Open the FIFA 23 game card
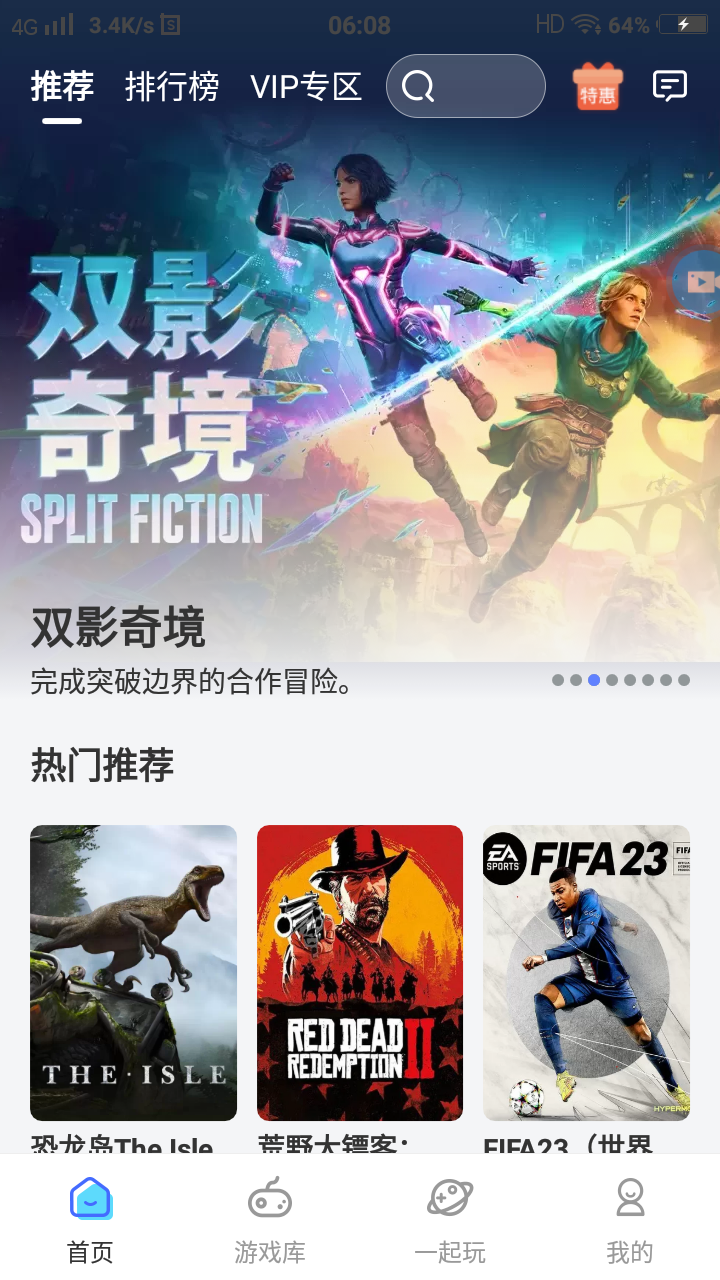This screenshot has width=720, height=1280. pyautogui.click(x=586, y=972)
